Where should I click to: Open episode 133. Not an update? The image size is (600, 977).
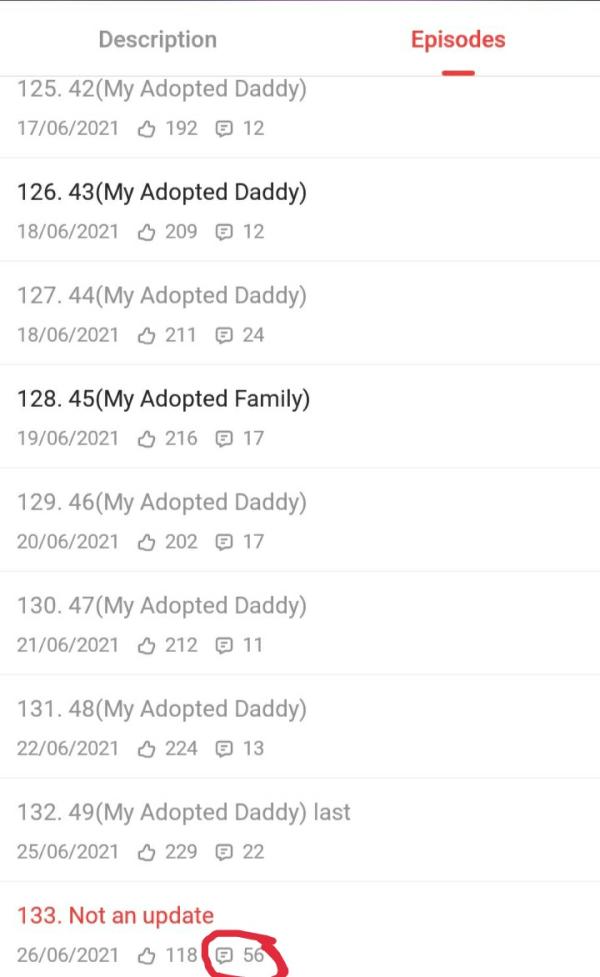(x=115, y=915)
